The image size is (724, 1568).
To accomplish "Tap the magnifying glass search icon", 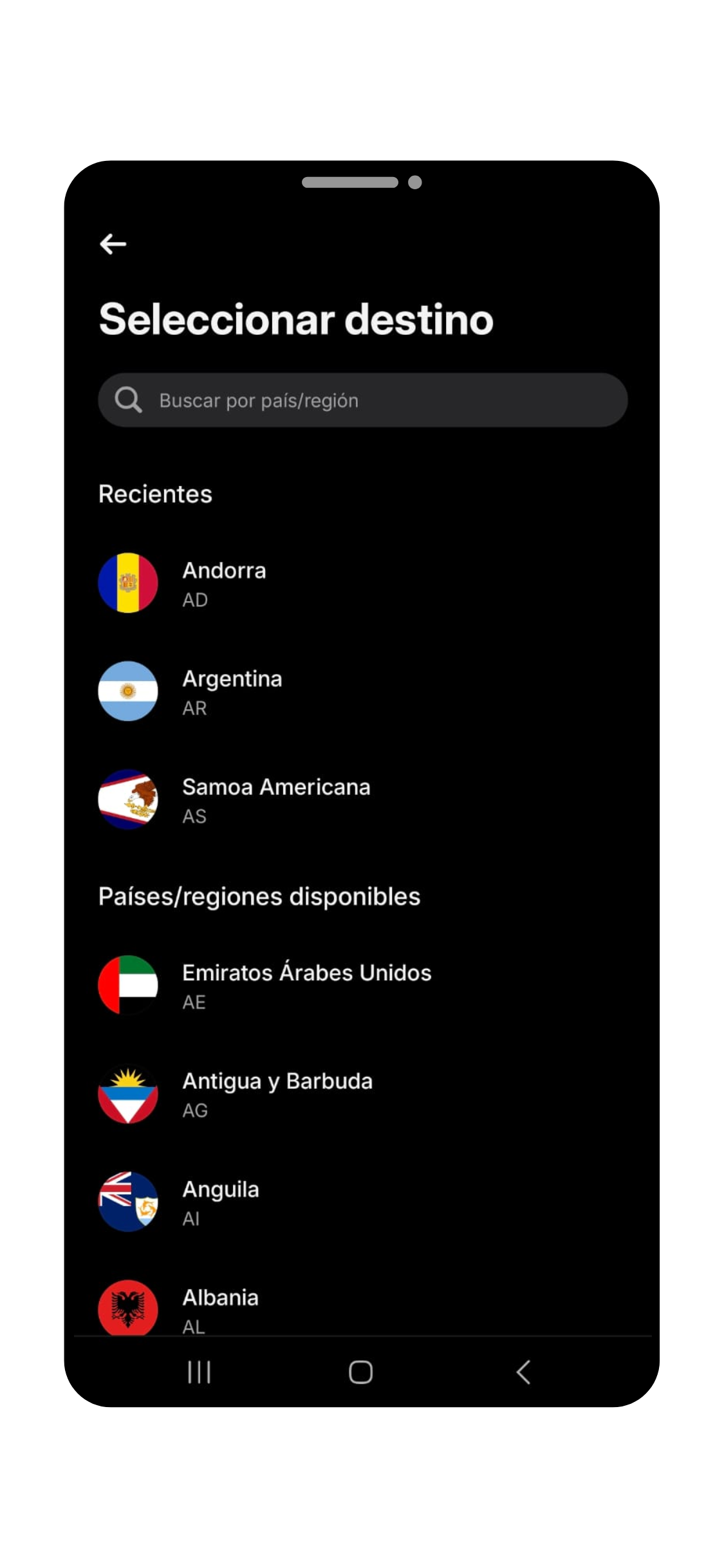I will (129, 400).
